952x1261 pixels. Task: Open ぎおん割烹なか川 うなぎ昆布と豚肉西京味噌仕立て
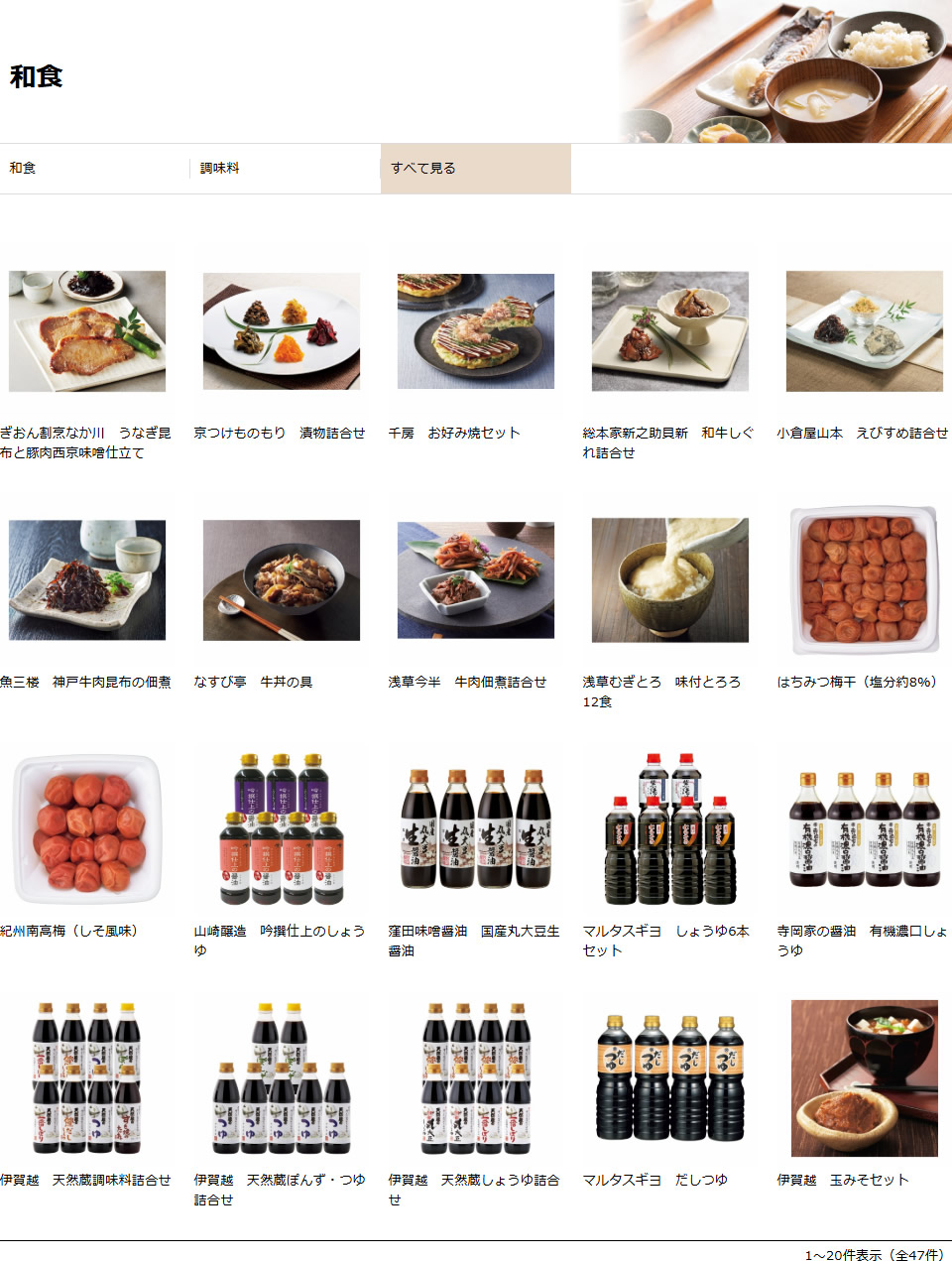87,331
